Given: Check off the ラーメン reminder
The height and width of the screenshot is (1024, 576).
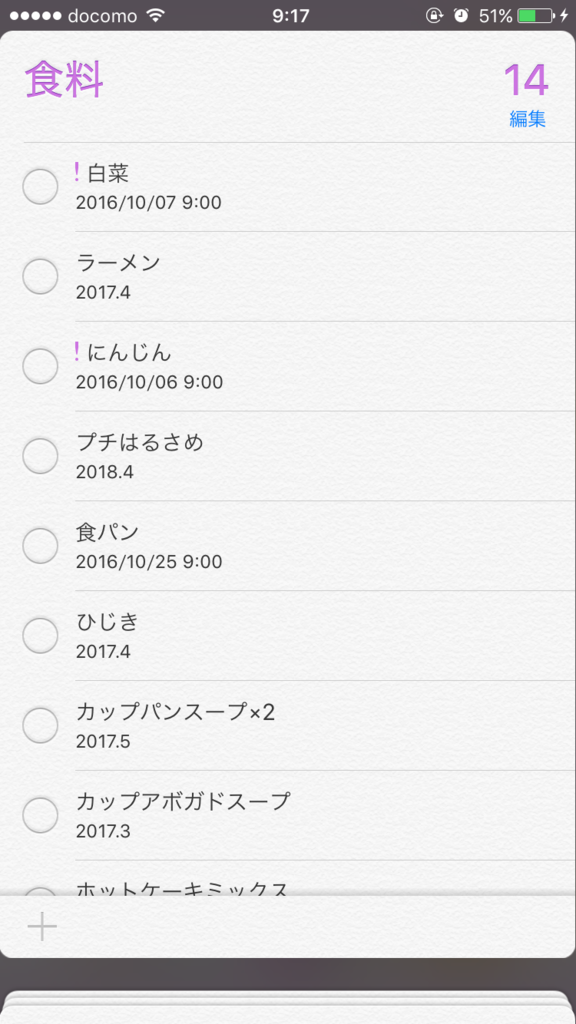Looking at the screenshot, I should (x=40, y=276).
